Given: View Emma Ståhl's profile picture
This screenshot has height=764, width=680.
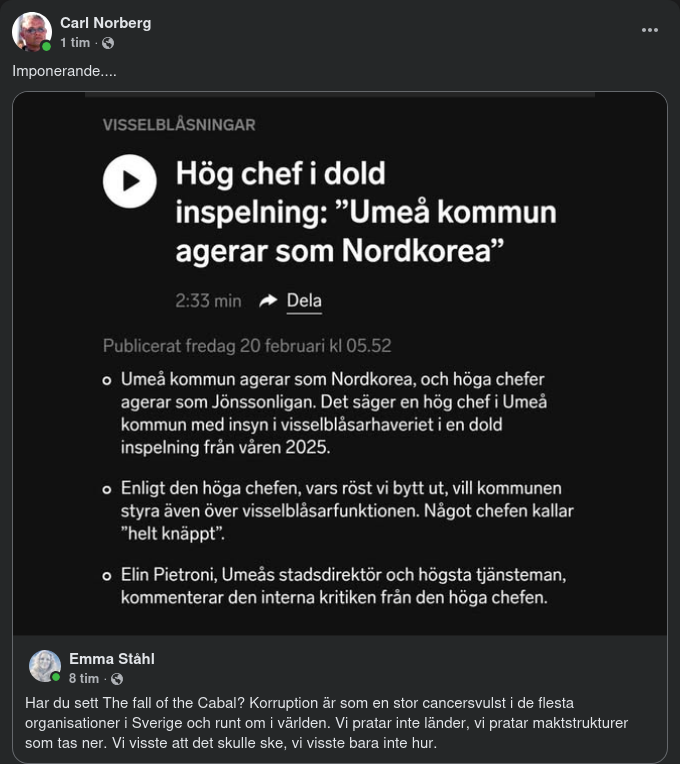Looking at the screenshot, I should pyautogui.click(x=45, y=666).
